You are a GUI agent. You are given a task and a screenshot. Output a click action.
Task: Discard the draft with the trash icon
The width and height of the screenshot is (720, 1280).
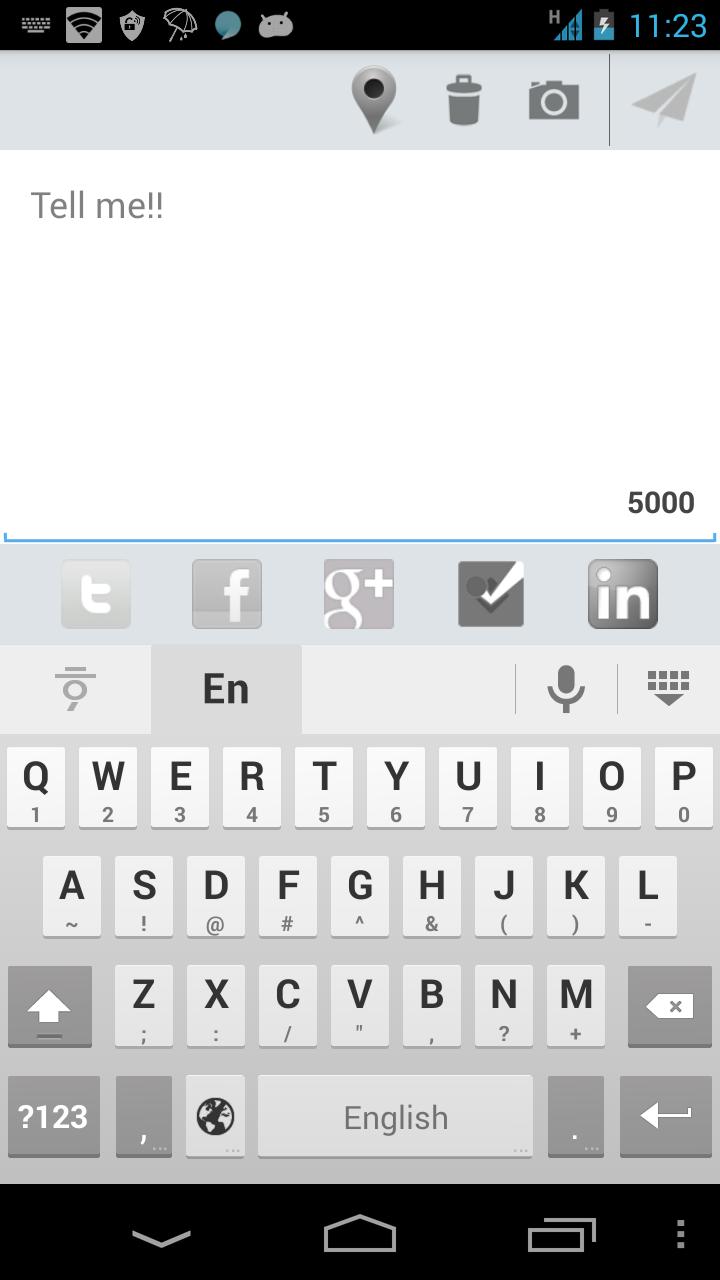(x=463, y=100)
